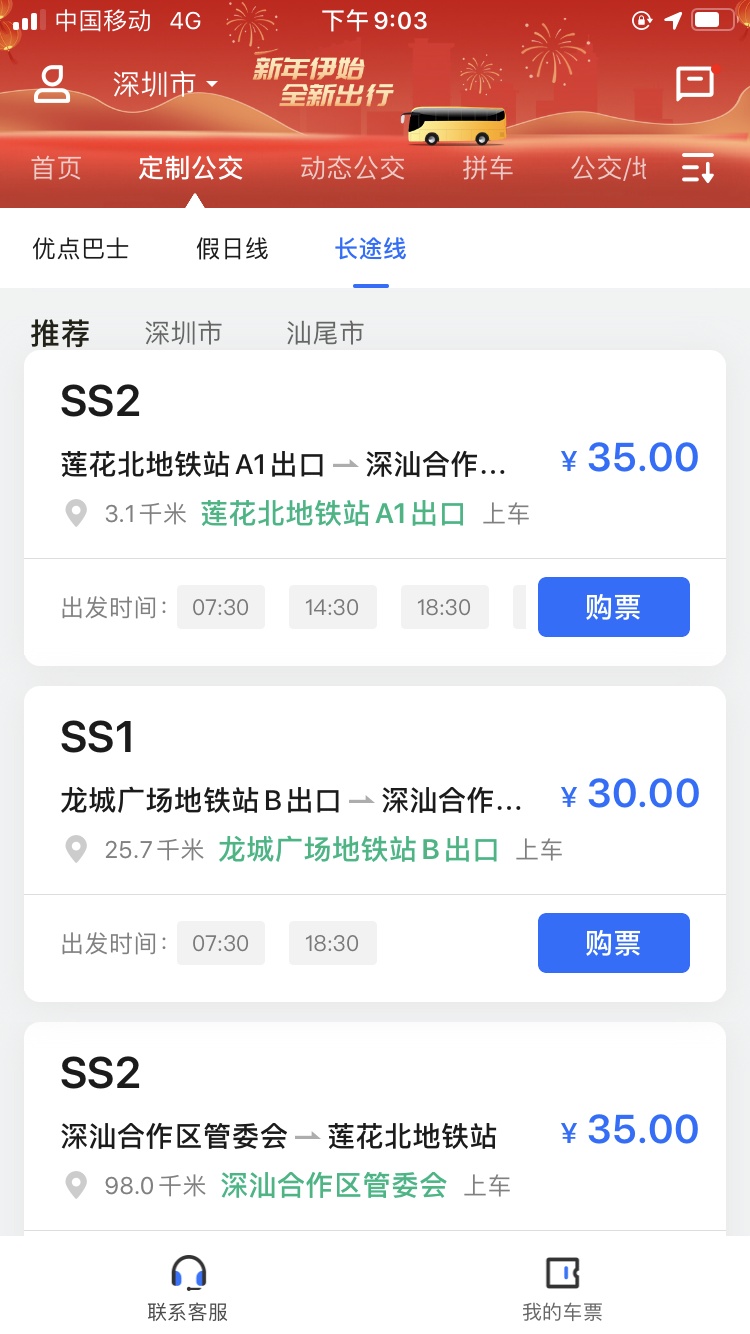Image resolution: width=750 pixels, height=1334 pixels.
Task: Buy ticket for SS1 from 龙城广场地铁站
Action: pos(614,943)
